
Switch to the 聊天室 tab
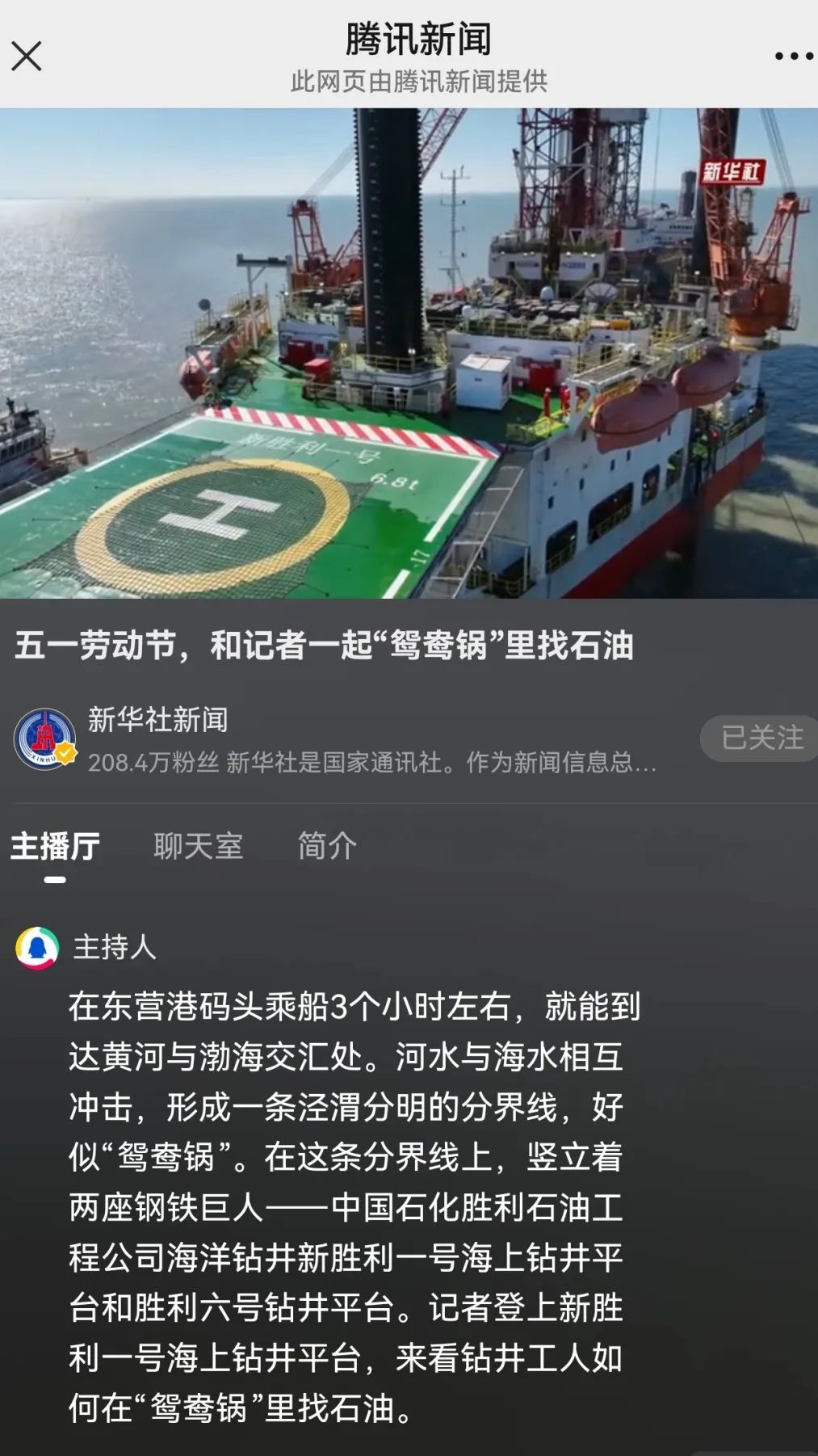click(198, 846)
